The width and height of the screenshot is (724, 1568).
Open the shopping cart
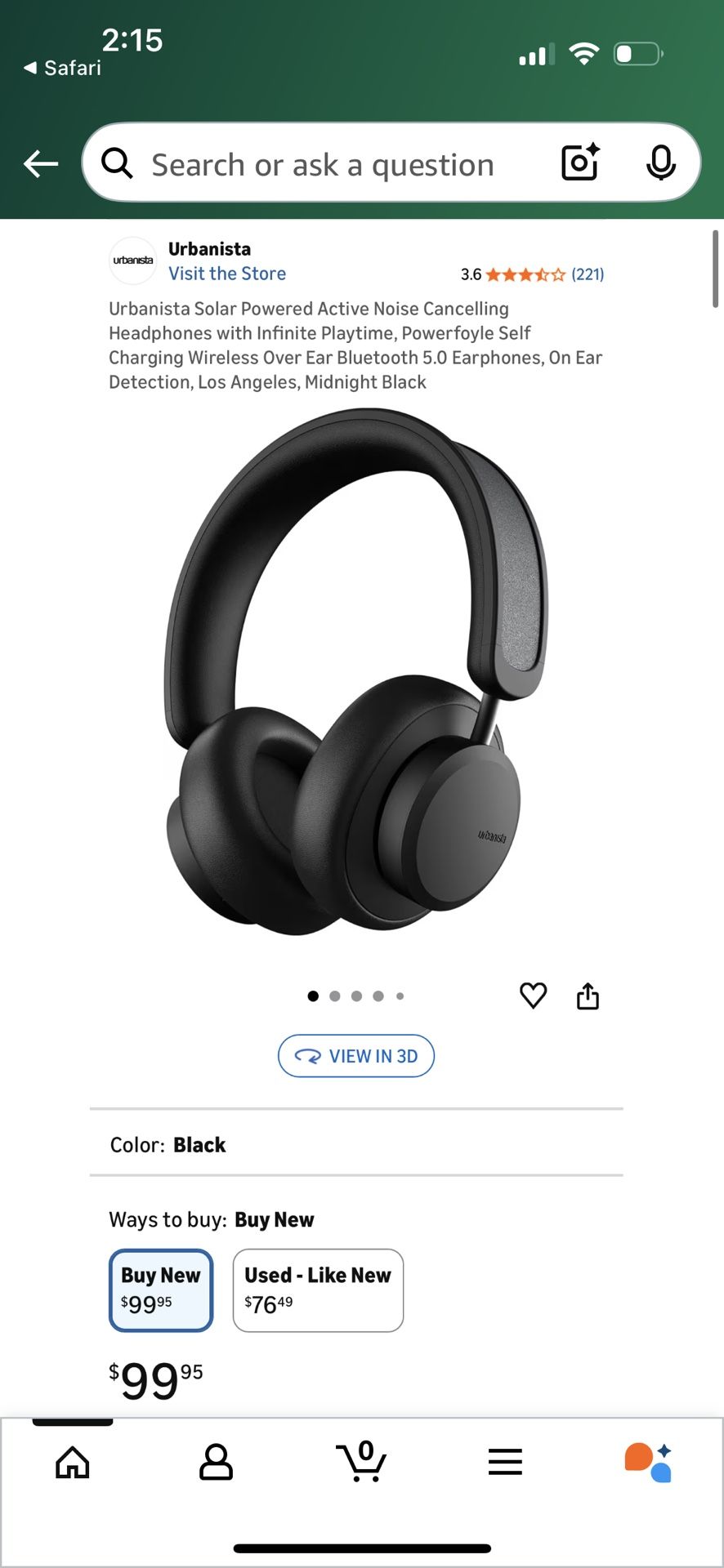[x=362, y=1462]
